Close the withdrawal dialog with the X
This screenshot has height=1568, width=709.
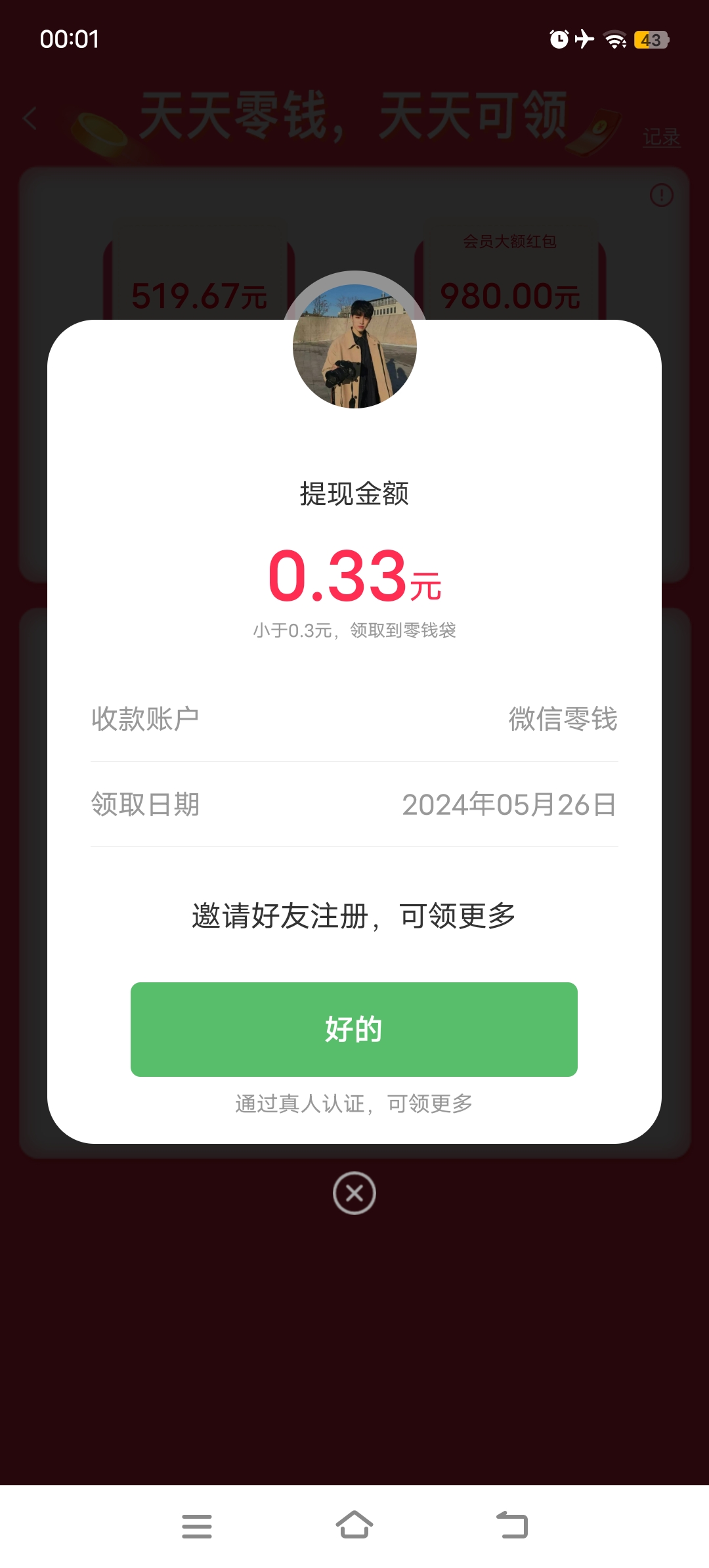point(354,1193)
